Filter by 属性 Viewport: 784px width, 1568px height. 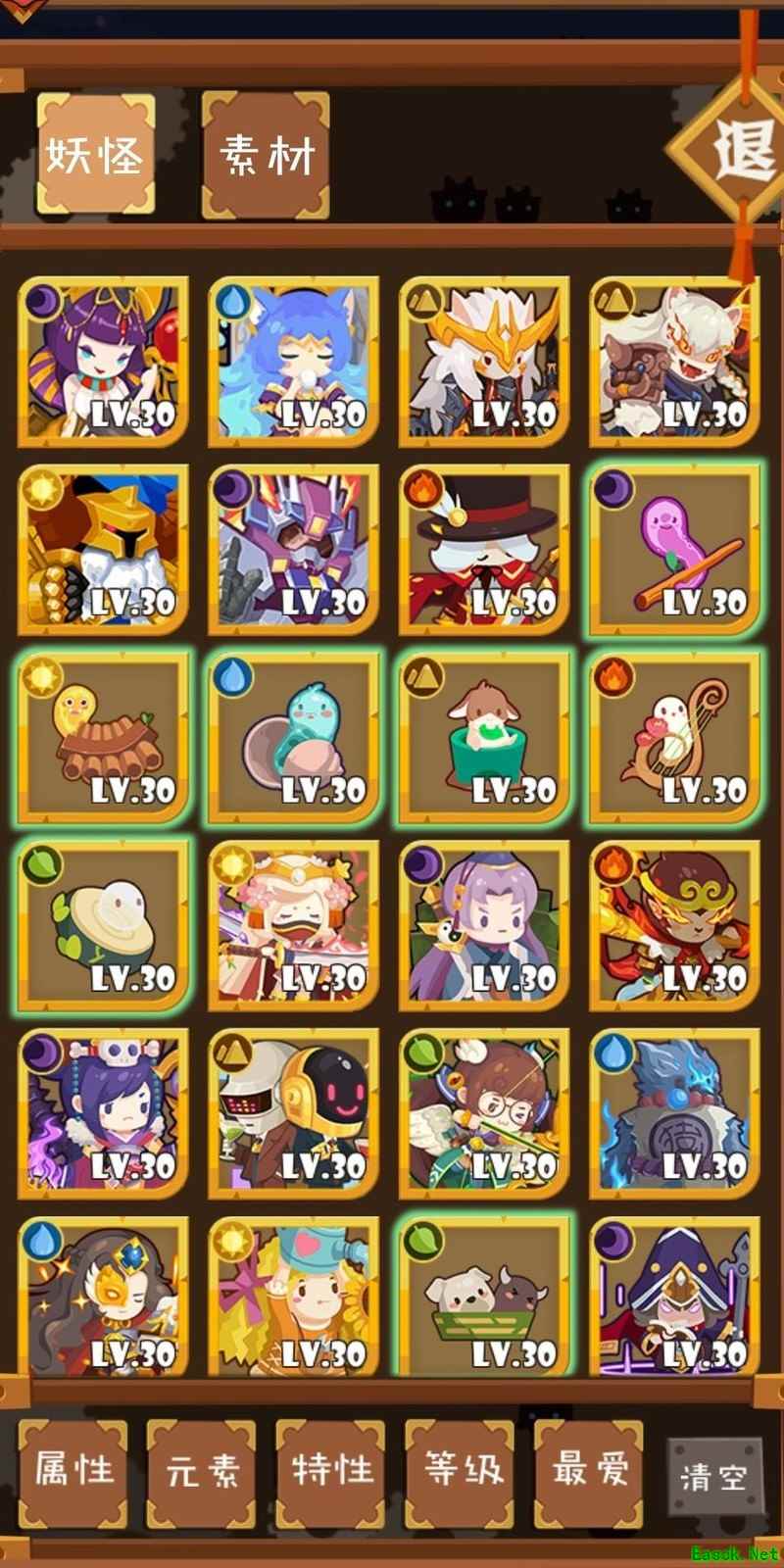[73, 1471]
